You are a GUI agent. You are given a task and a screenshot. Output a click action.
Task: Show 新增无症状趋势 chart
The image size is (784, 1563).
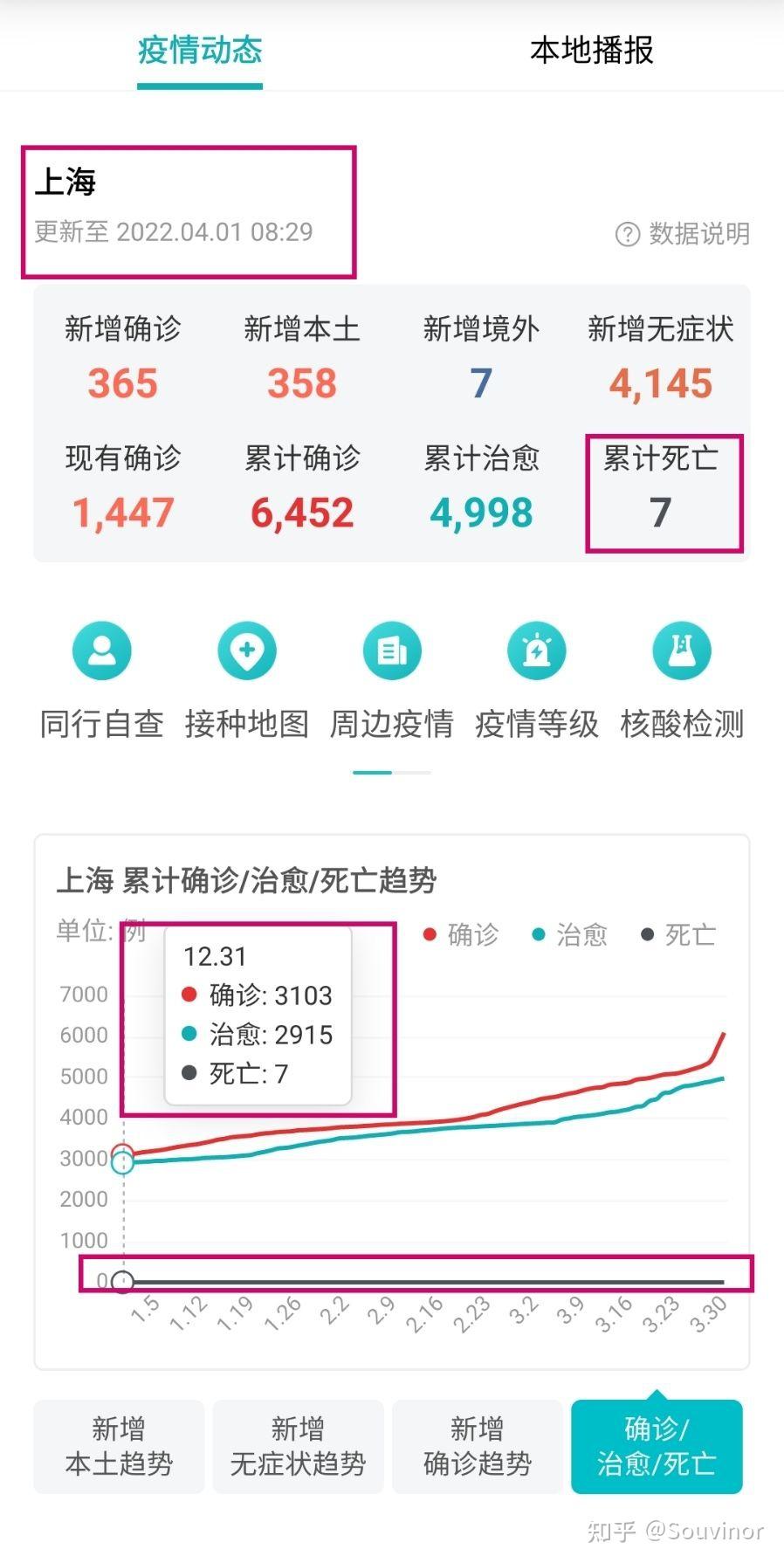[298, 1446]
